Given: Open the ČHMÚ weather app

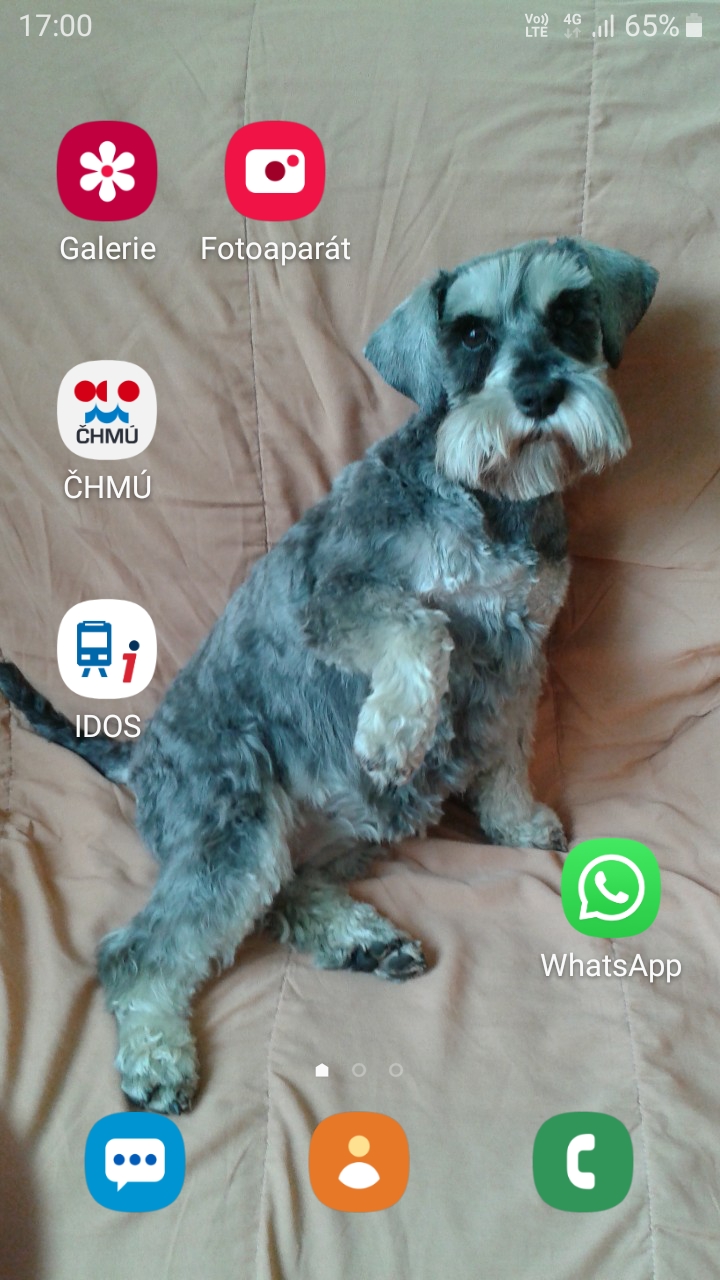Looking at the screenshot, I should 107,410.
